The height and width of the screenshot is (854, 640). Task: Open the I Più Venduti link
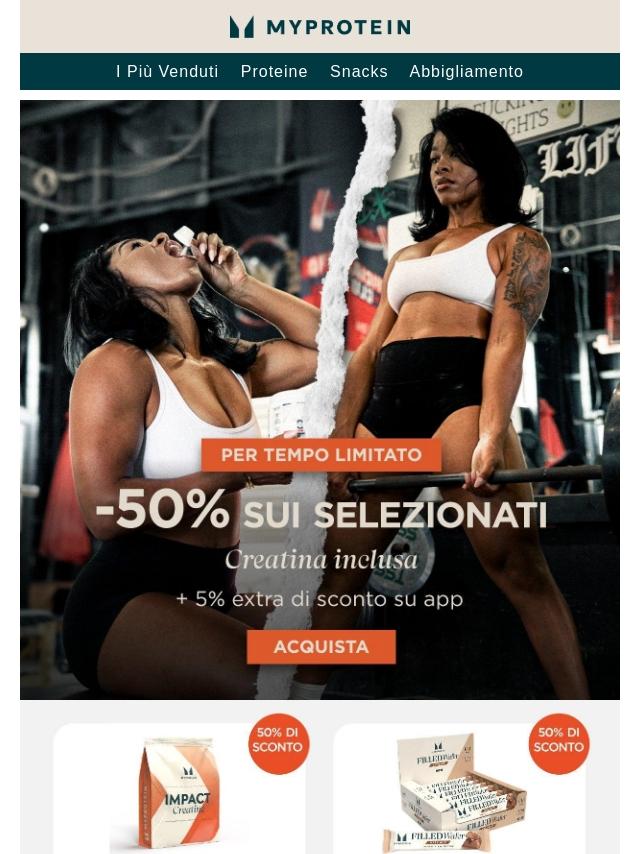click(167, 72)
